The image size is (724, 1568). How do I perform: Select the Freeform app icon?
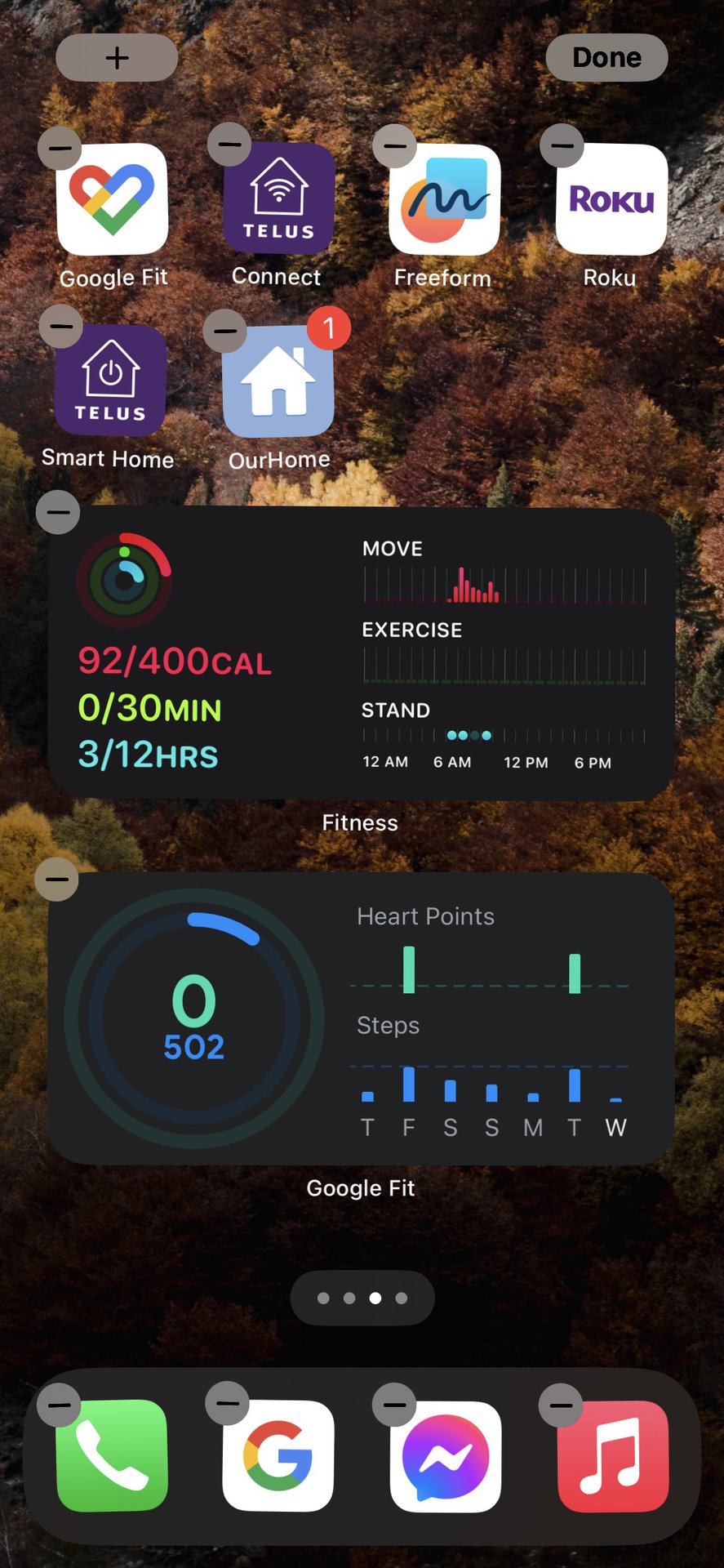click(x=445, y=200)
